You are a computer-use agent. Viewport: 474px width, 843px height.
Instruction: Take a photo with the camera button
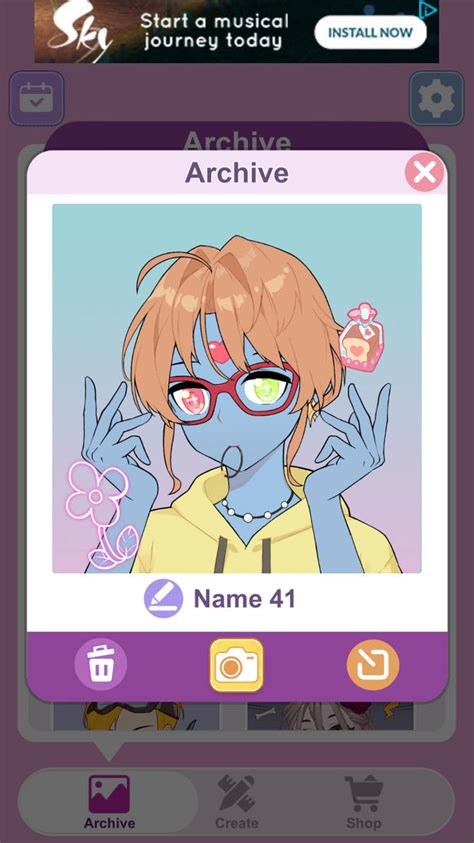[236, 665]
